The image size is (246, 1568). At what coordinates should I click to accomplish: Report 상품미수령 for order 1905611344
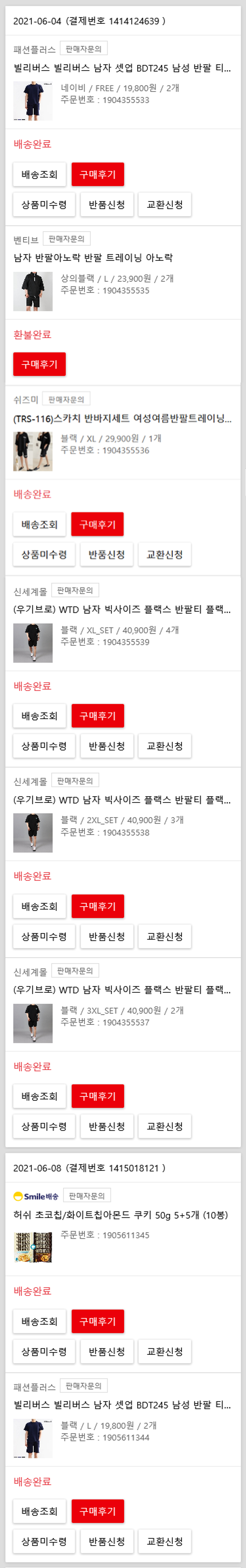[x=44, y=1541]
